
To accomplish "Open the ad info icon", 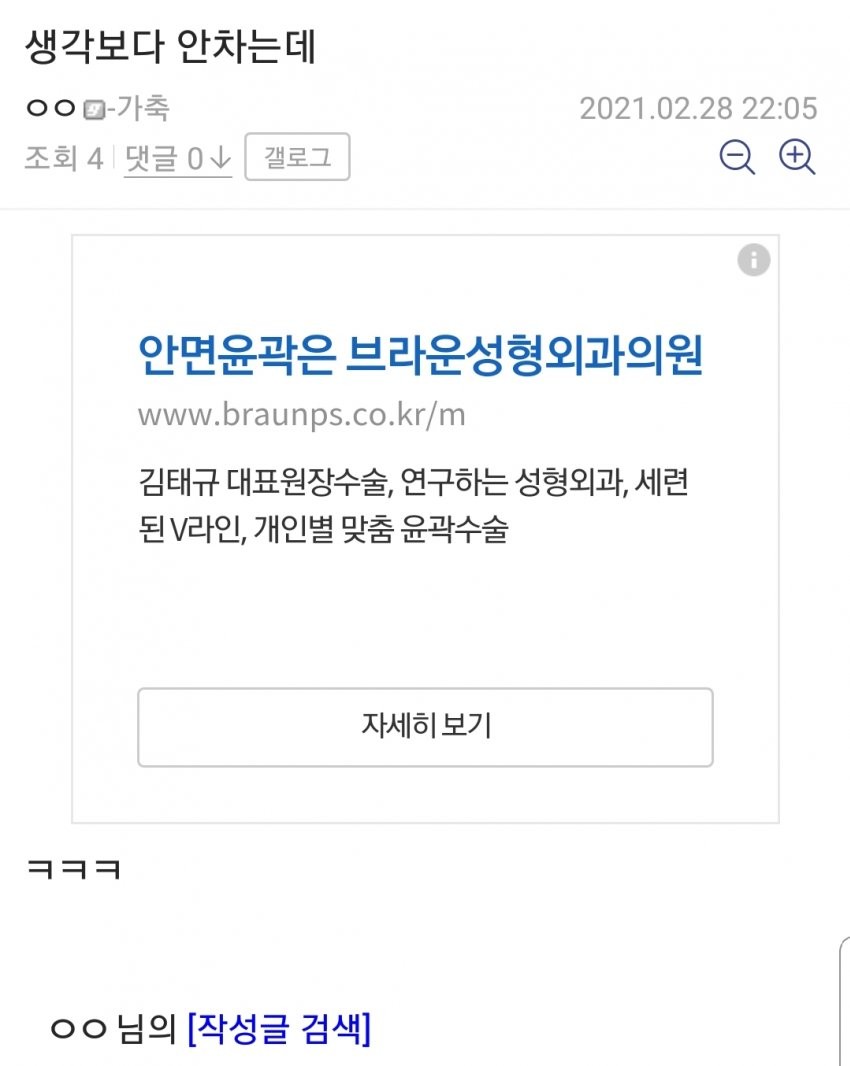I will [x=754, y=261].
